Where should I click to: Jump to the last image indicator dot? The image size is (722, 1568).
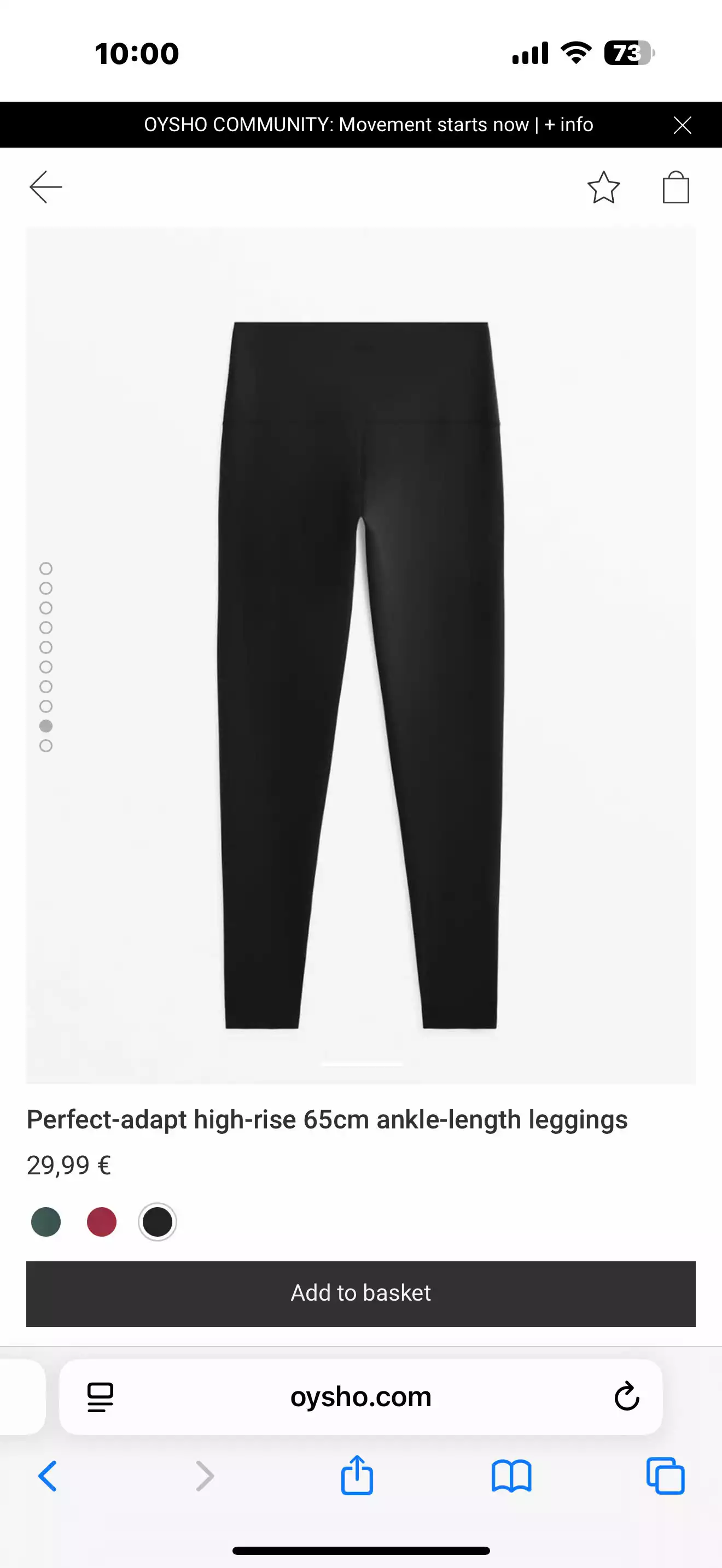pos(45,746)
